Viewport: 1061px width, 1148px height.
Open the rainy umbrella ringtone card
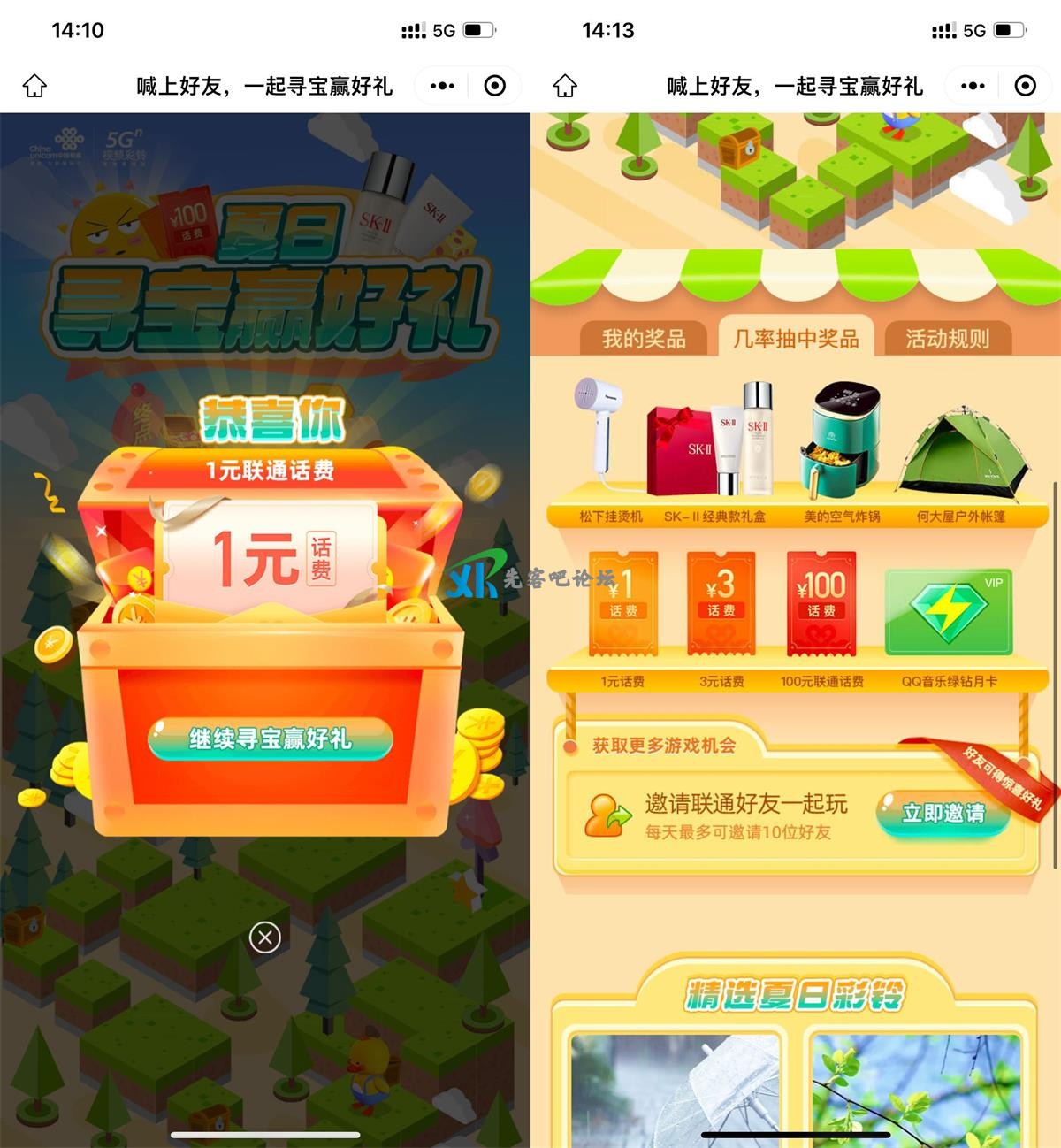(x=674, y=1088)
